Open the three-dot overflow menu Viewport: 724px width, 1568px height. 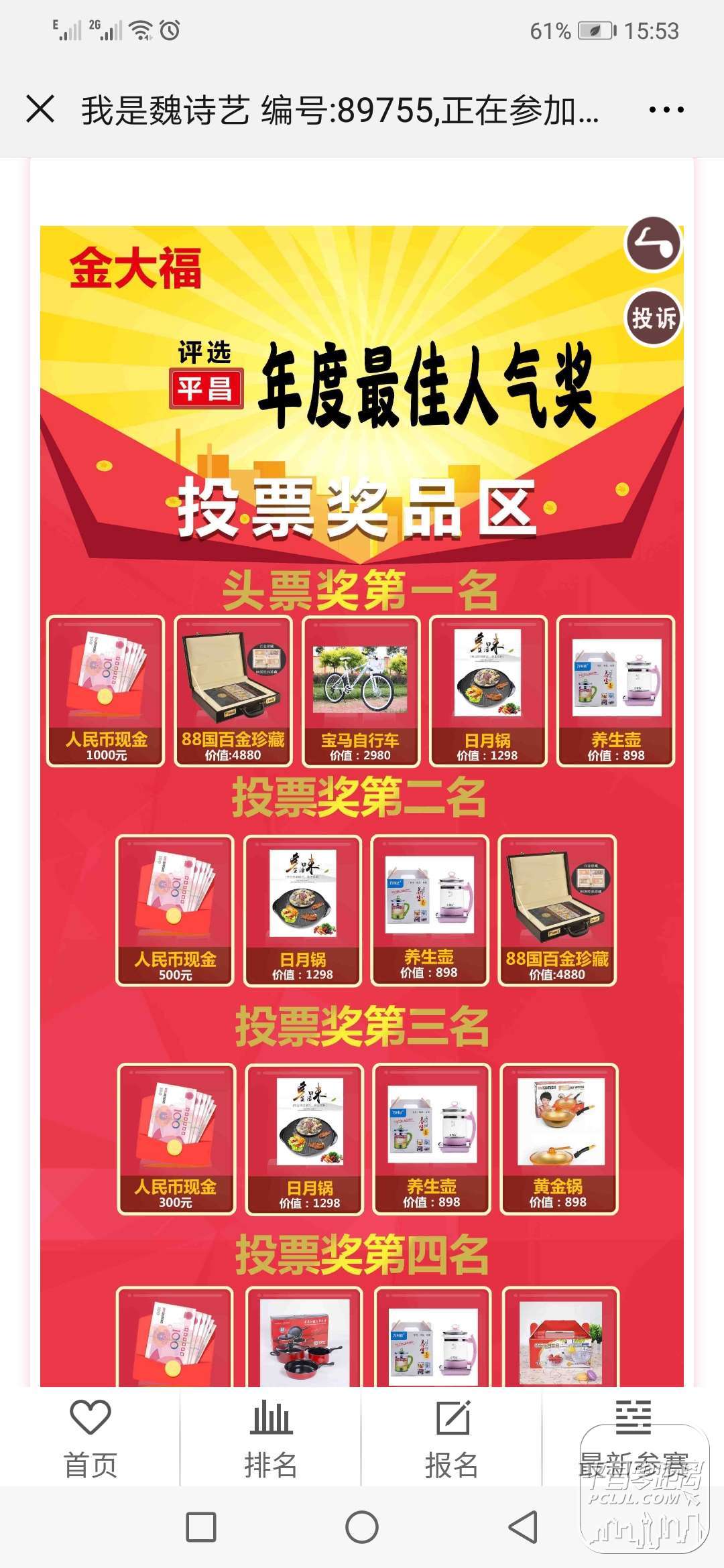click(x=666, y=109)
